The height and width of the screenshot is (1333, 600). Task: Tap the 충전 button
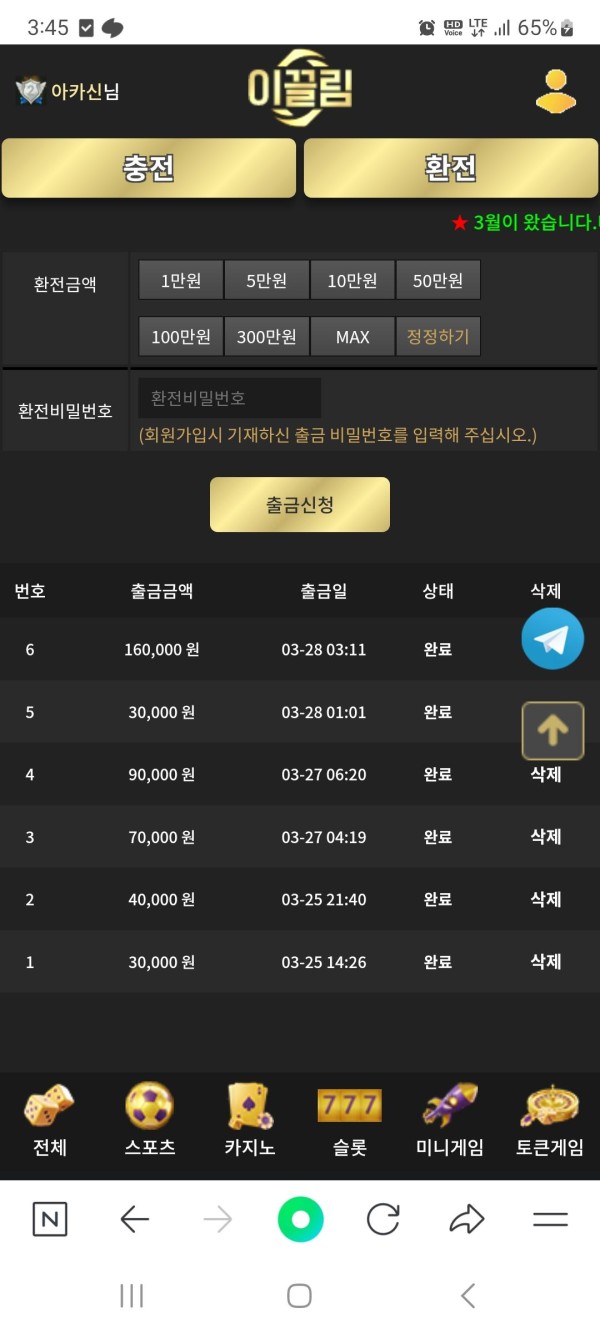(149, 168)
